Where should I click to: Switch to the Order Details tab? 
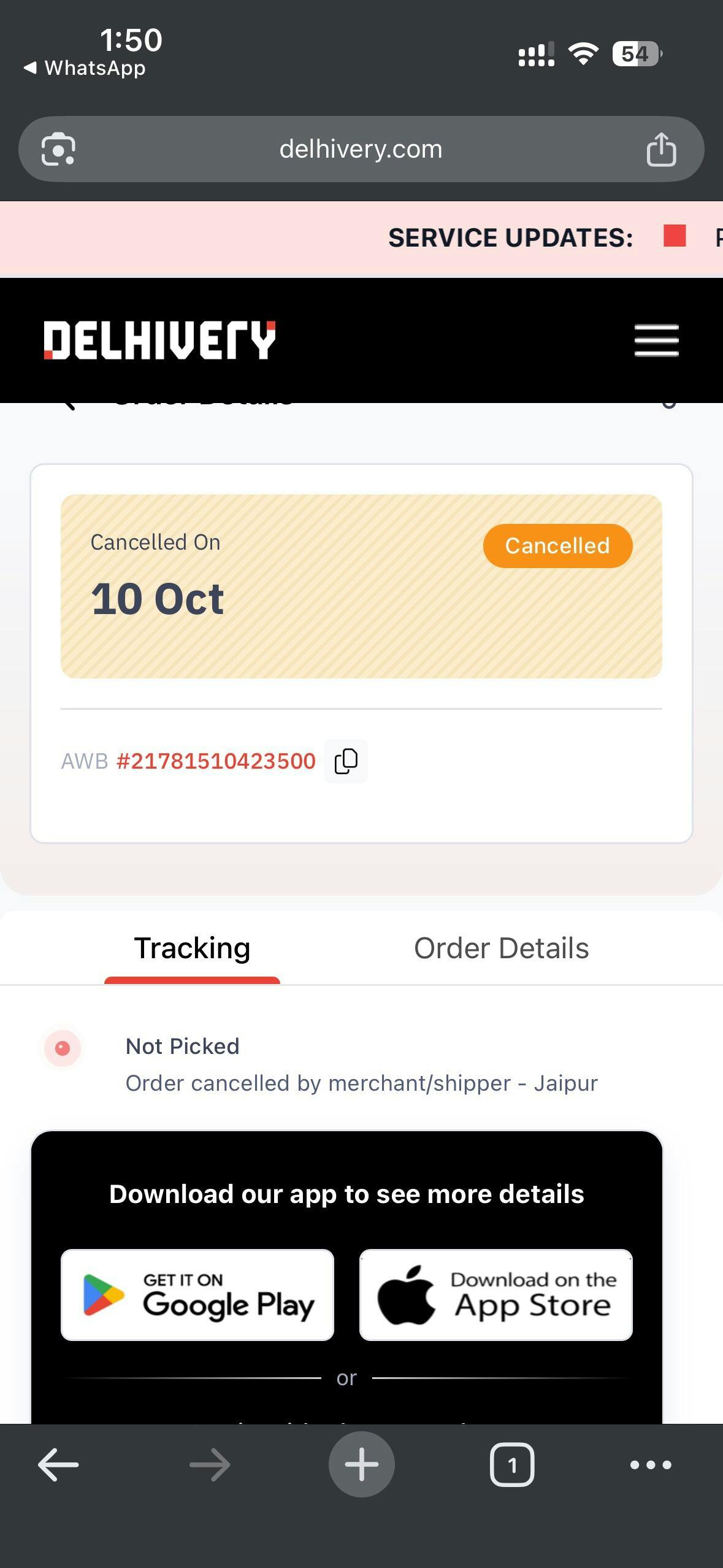click(501, 948)
